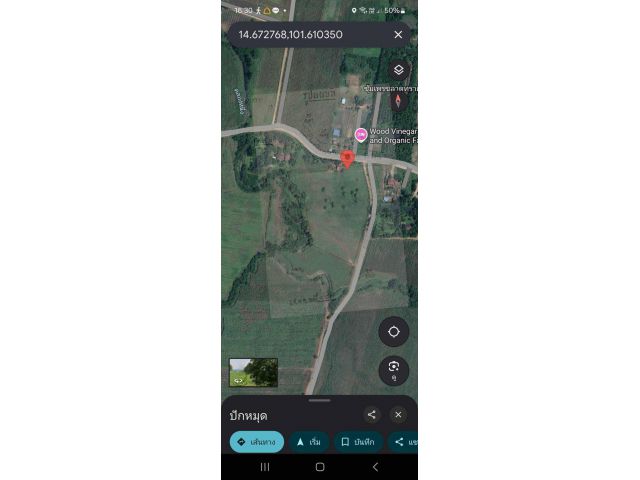The height and width of the screenshot is (480, 640).
Task: Tap the red dropped pin marker
Action: 348,158
